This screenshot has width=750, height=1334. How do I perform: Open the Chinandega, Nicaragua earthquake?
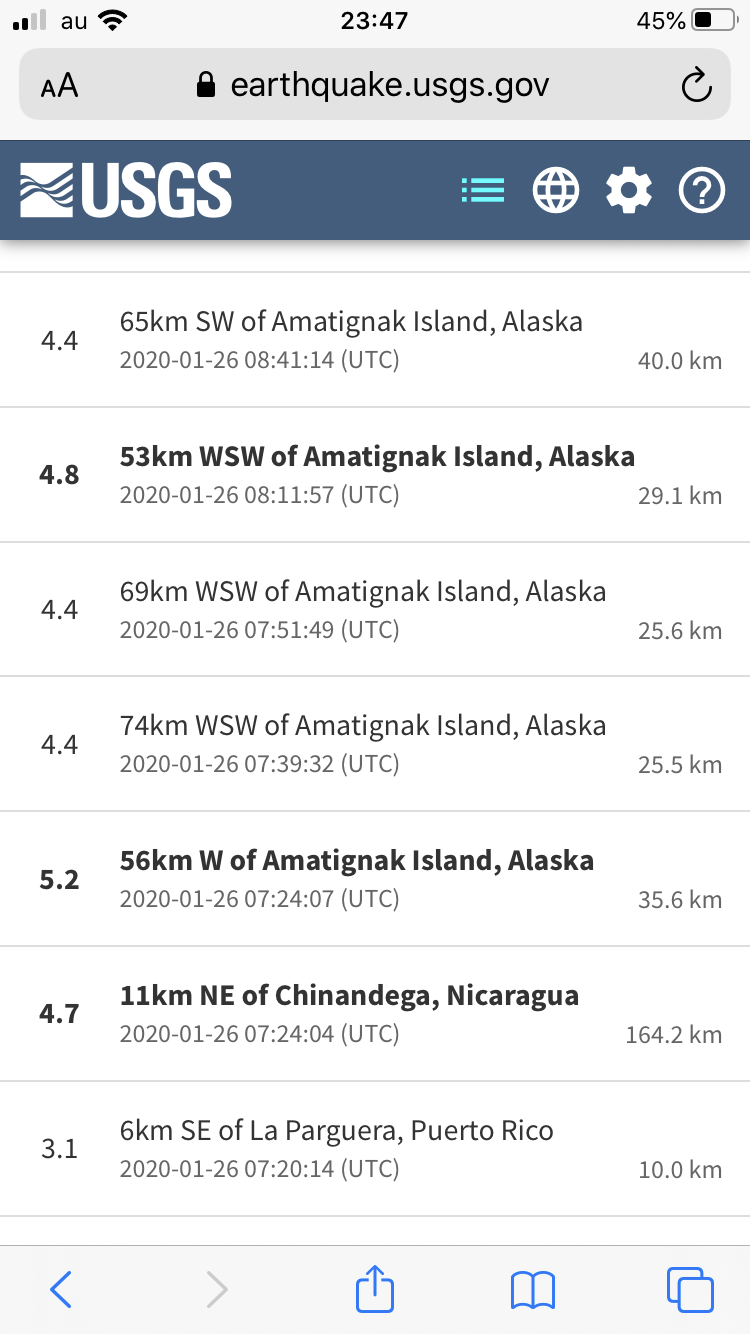tap(375, 1013)
